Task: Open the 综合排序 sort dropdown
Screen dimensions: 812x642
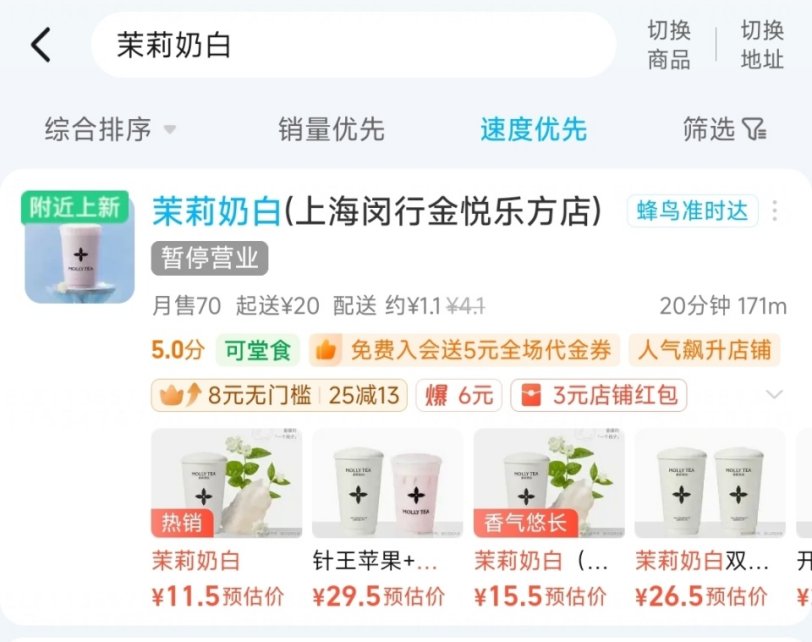Action: [x=110, y=129]
